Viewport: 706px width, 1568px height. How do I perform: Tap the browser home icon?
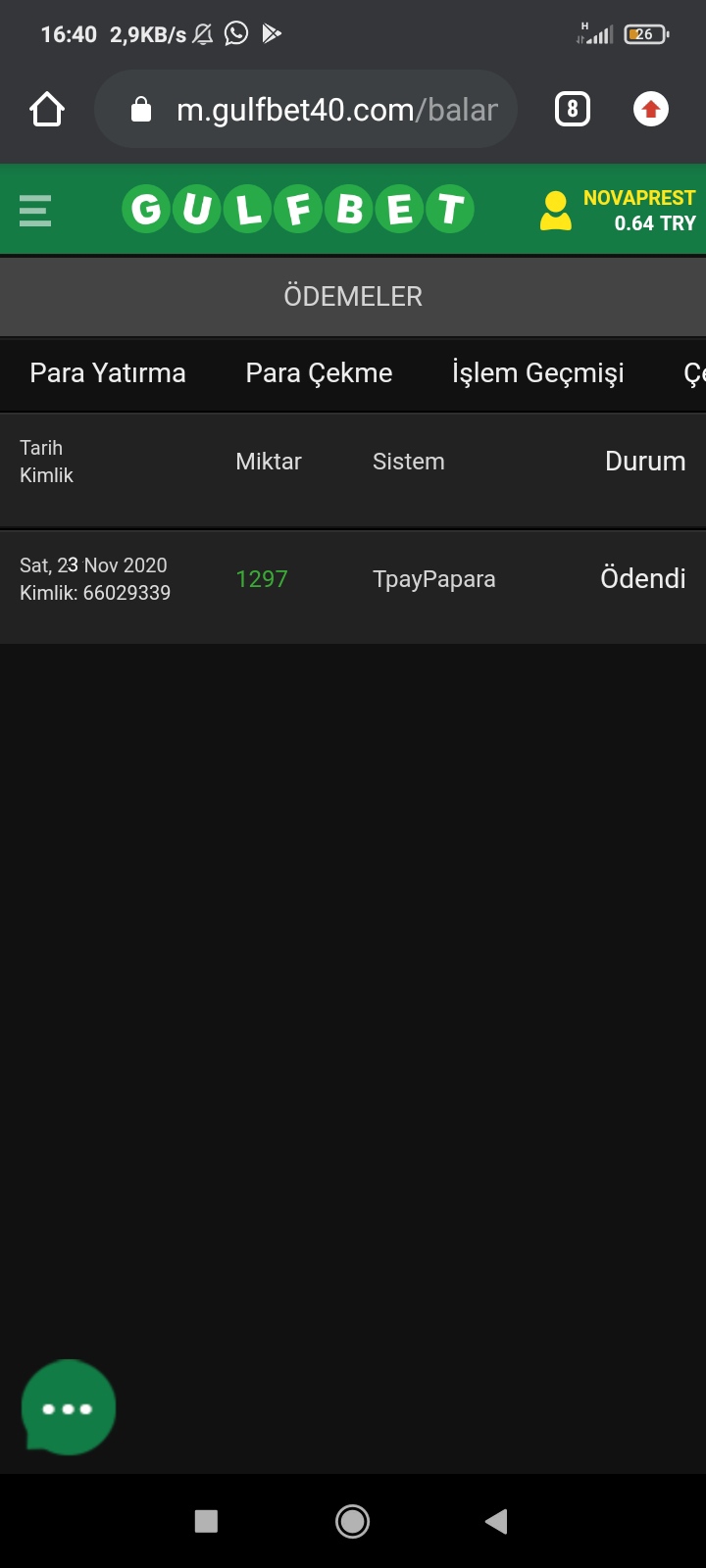click(x=47, y=110)
